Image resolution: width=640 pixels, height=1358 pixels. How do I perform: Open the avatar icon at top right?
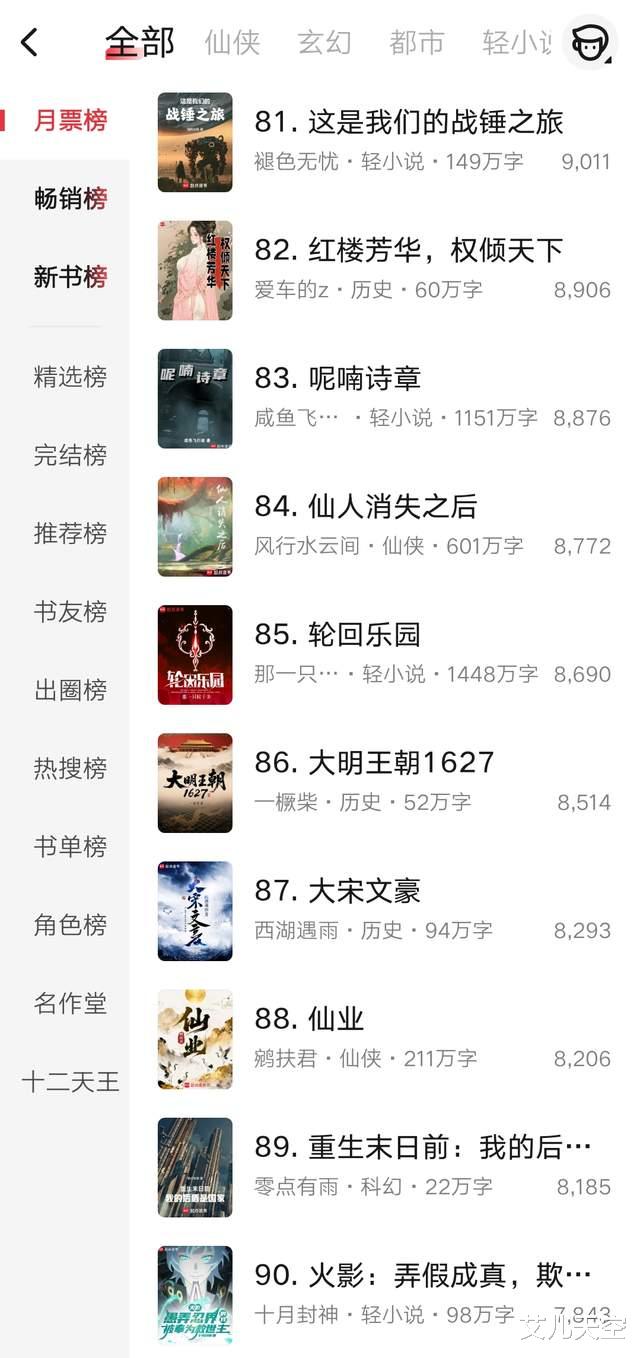[589, 42]
